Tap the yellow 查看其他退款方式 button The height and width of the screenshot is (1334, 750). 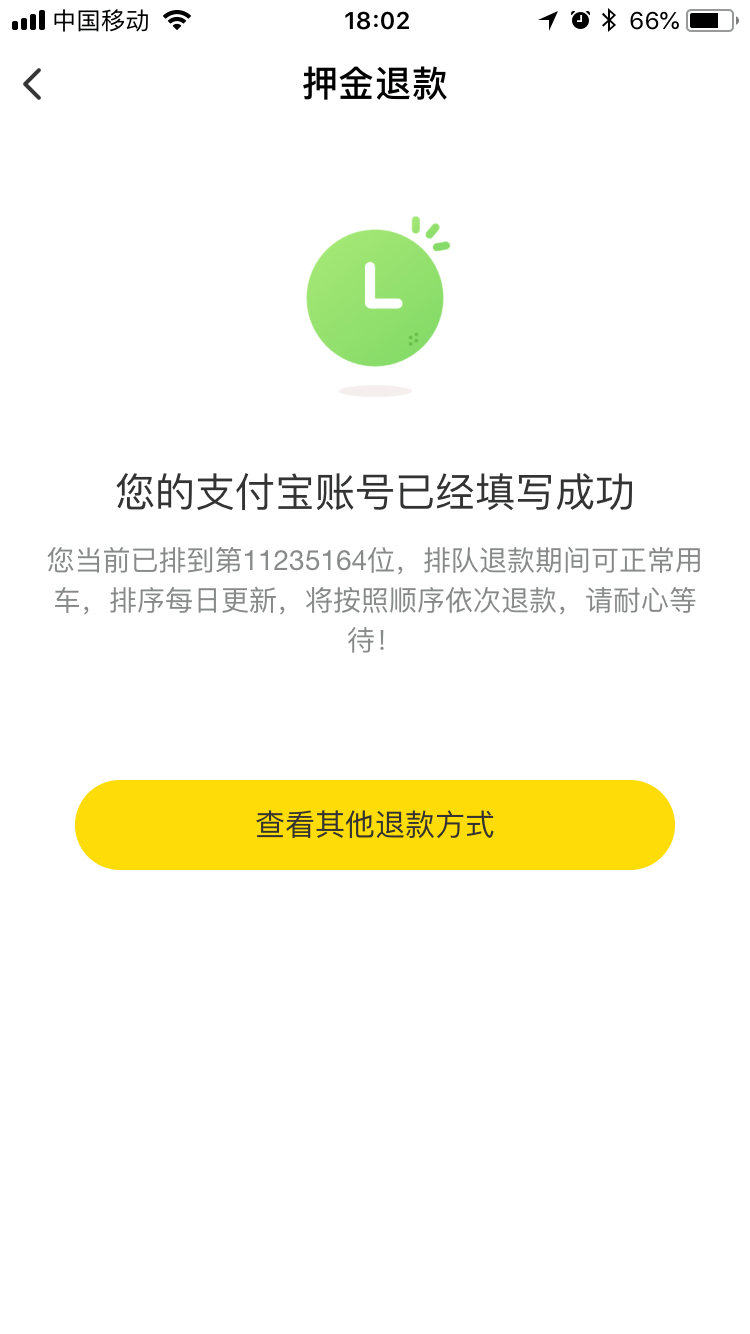point(375,825)
